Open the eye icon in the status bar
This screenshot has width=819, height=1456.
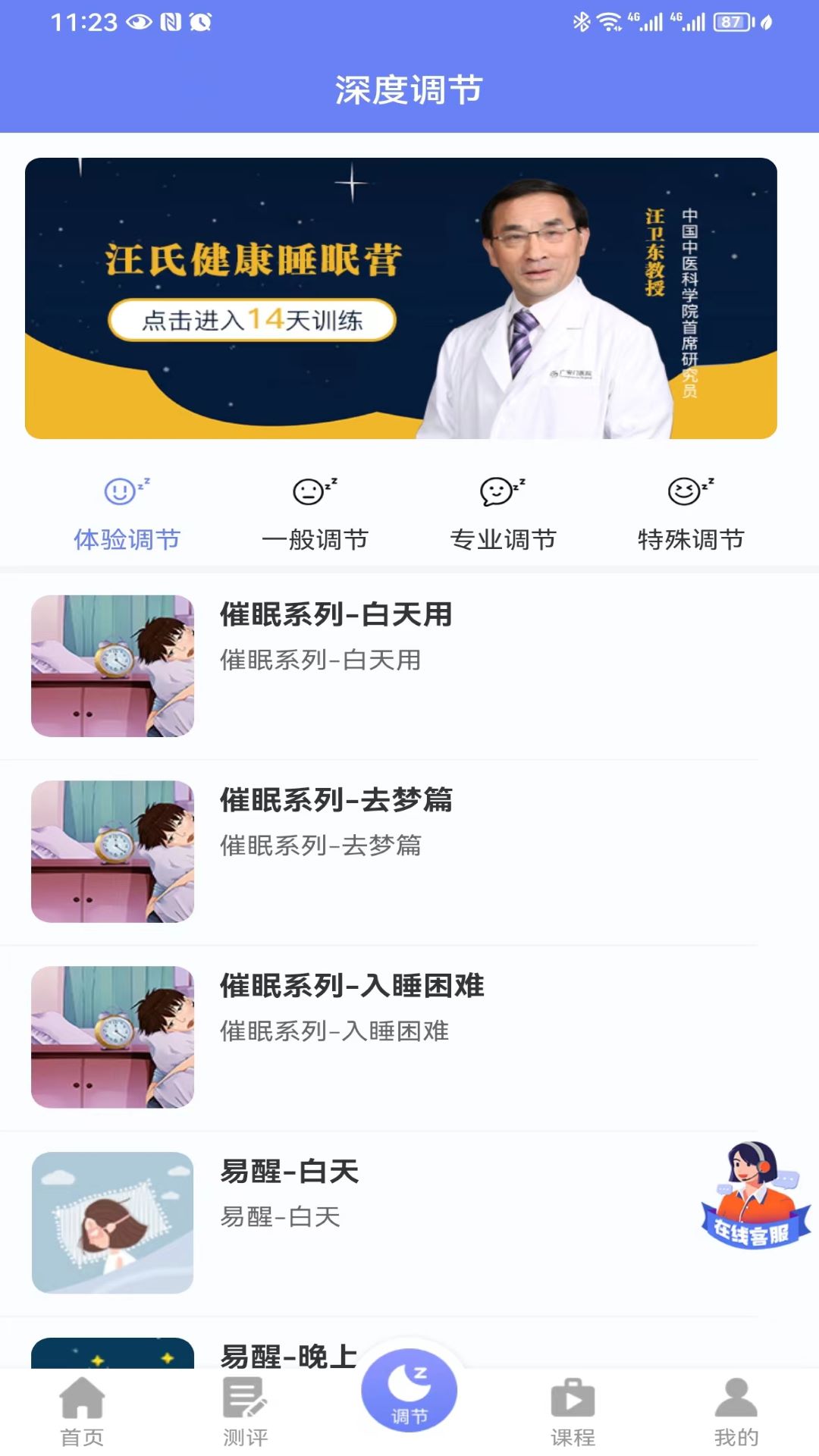click(x=136, y=21)
